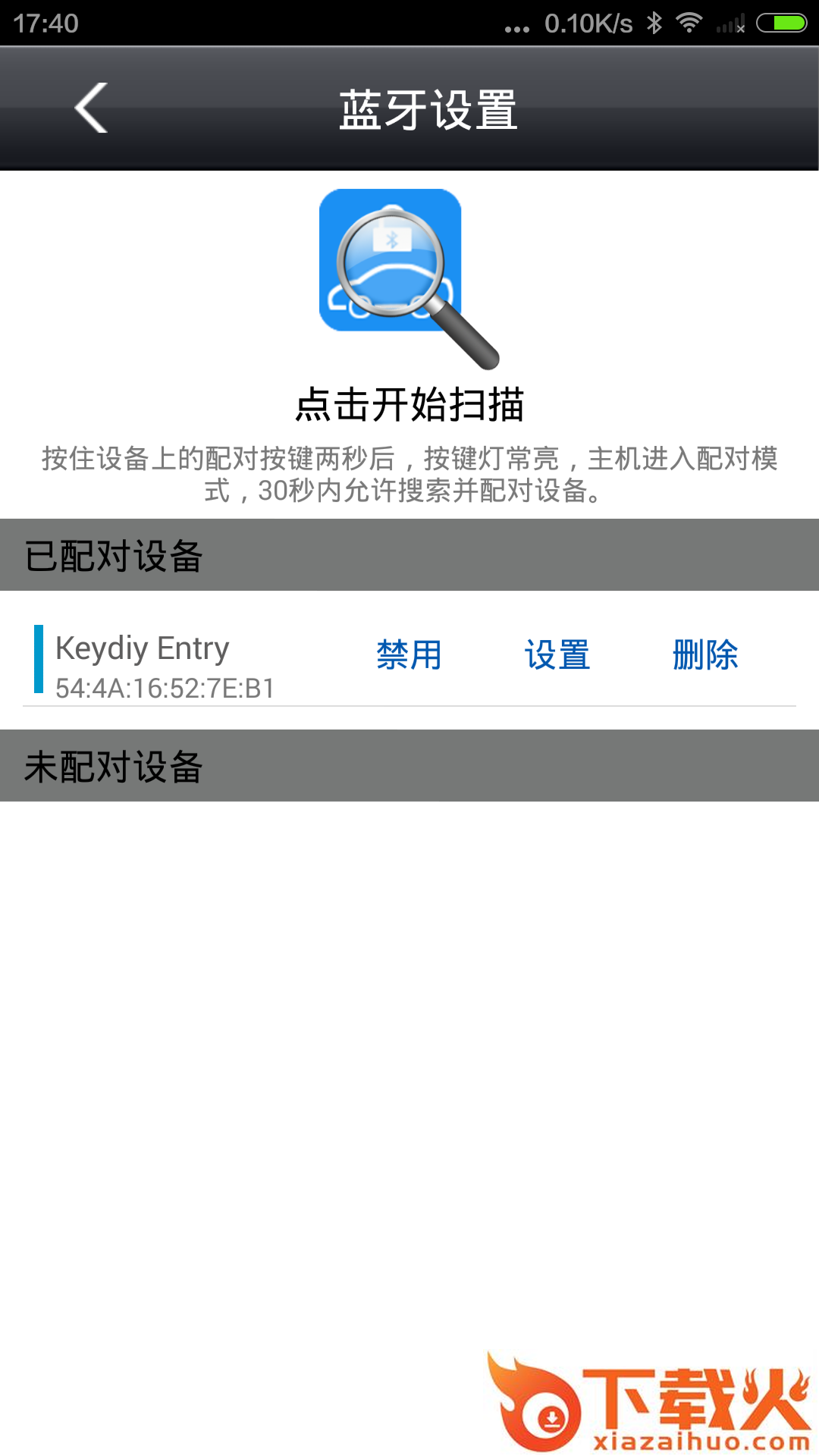Delete Keydiy Entry with 删除
Screen dimensions: 819x1456
pyautogui.click(x=705, y=655)
